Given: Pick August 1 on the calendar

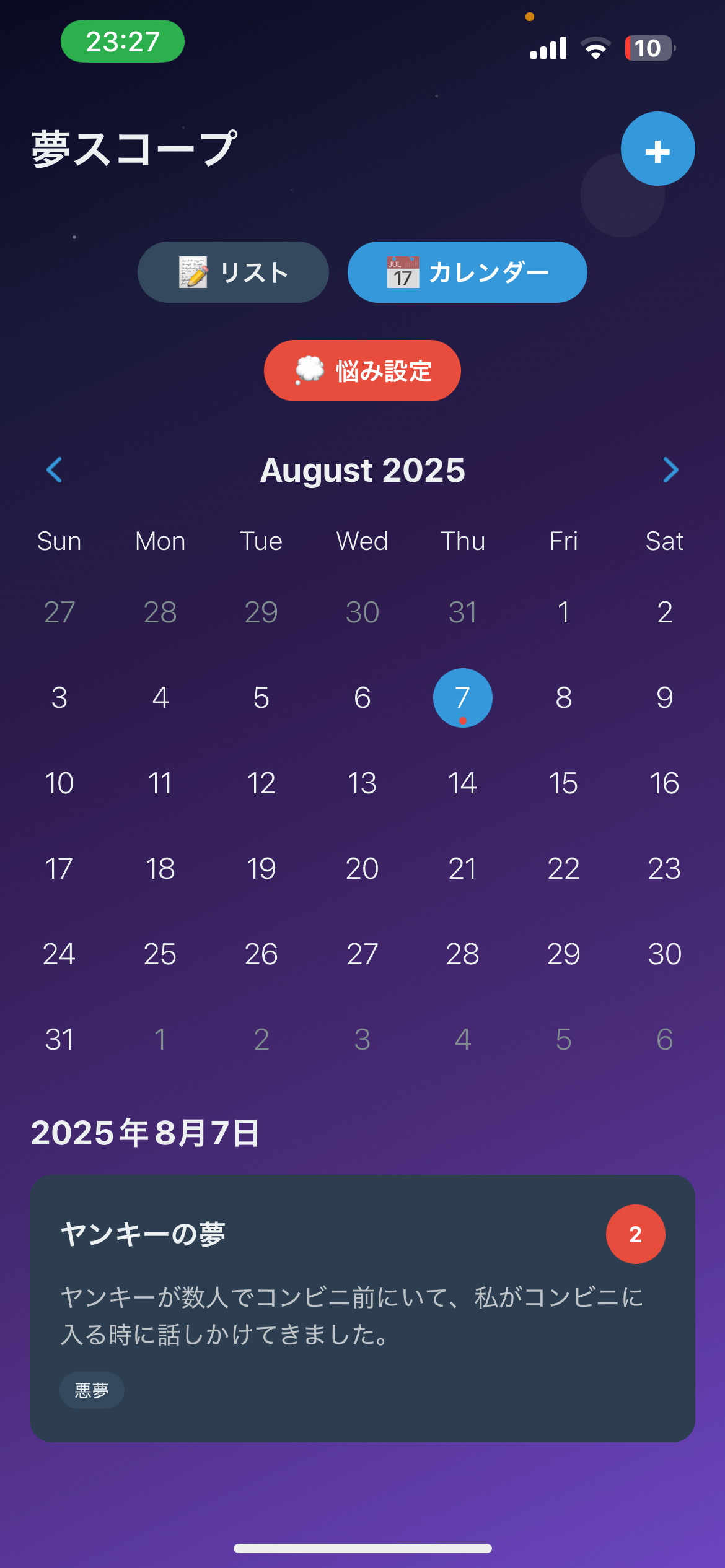Looking at the screenshot, I should [x=563, y=612].
